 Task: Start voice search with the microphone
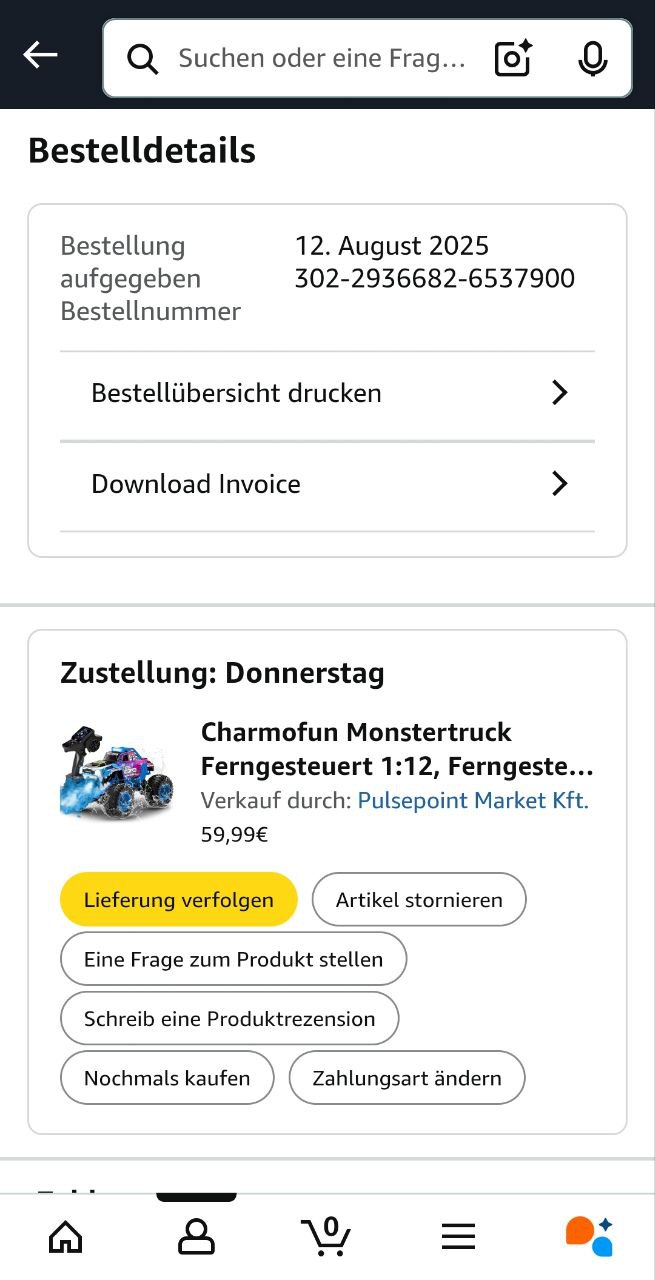point(592,59)
